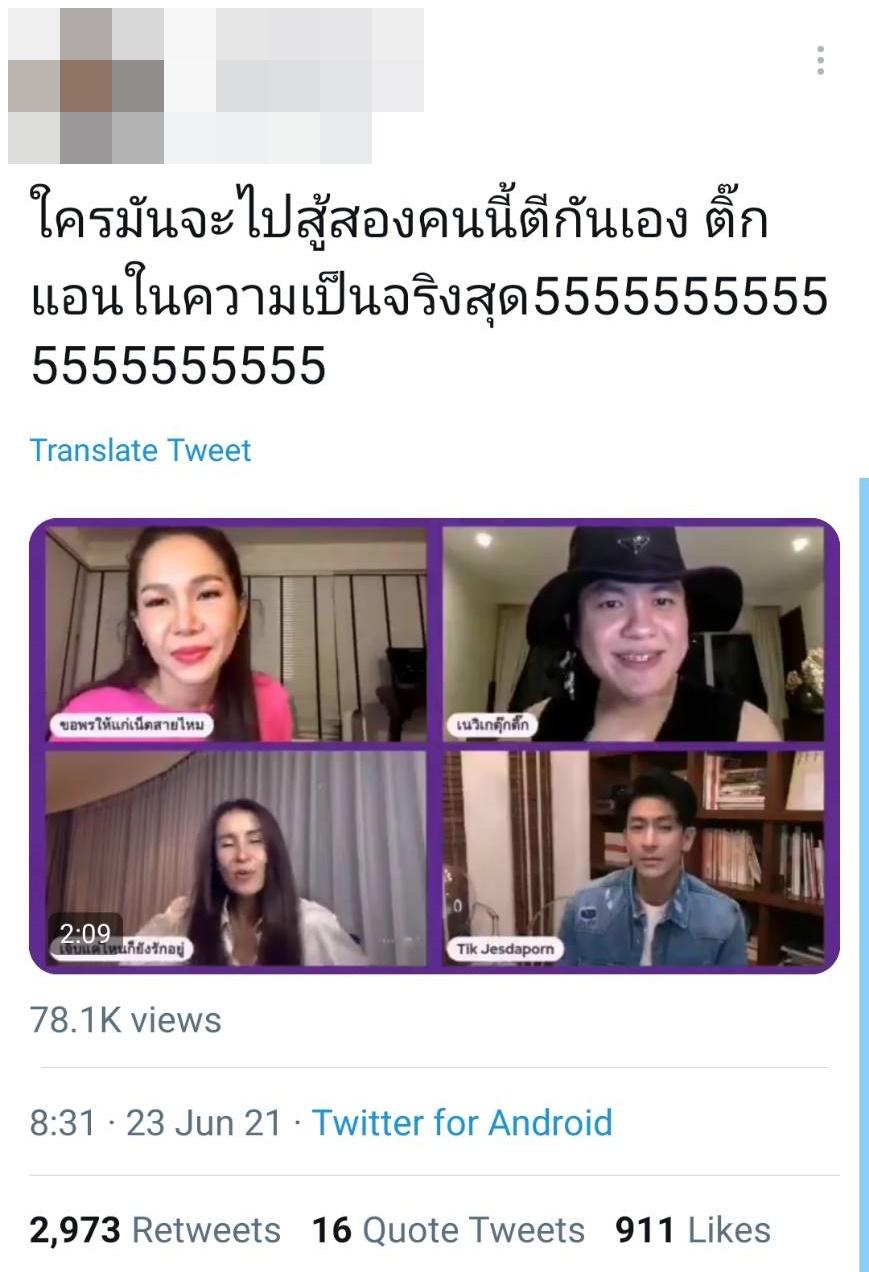View the 16 Quote Tweets

coord(448,1230)
